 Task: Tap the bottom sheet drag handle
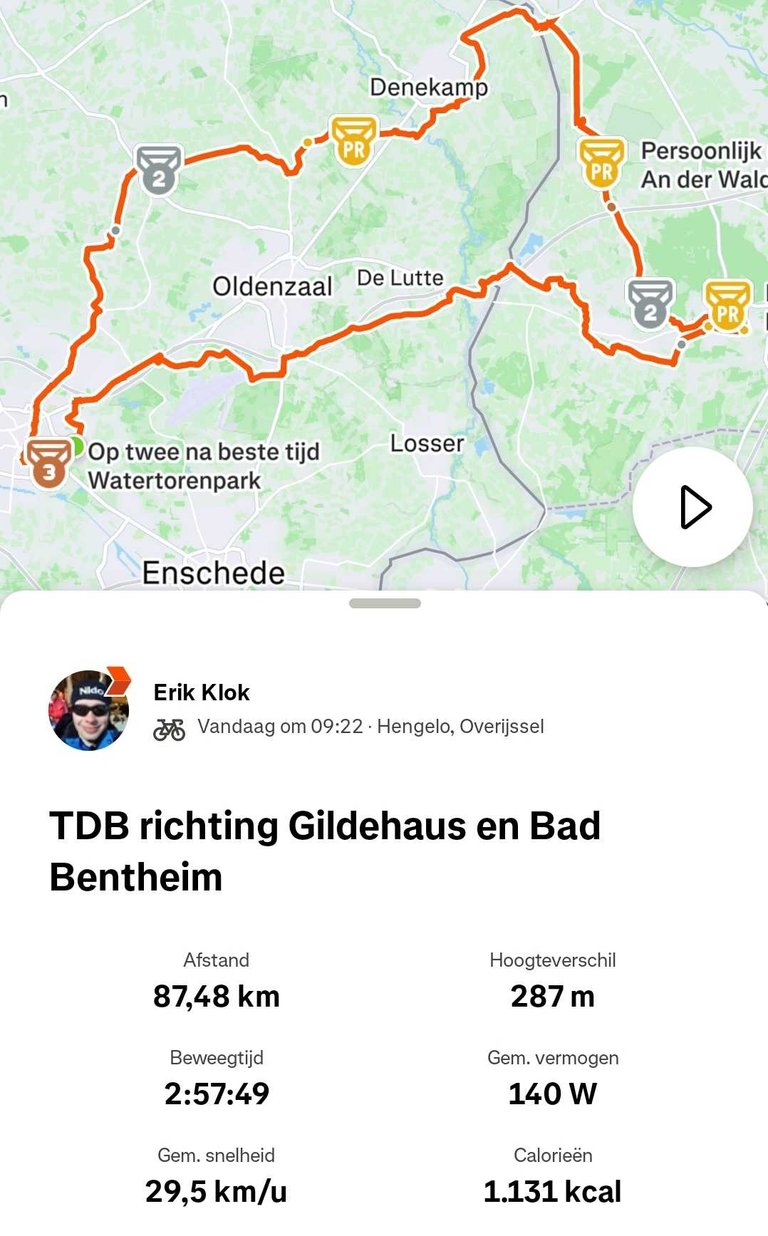pyautogui.click(x=385, y=603)
